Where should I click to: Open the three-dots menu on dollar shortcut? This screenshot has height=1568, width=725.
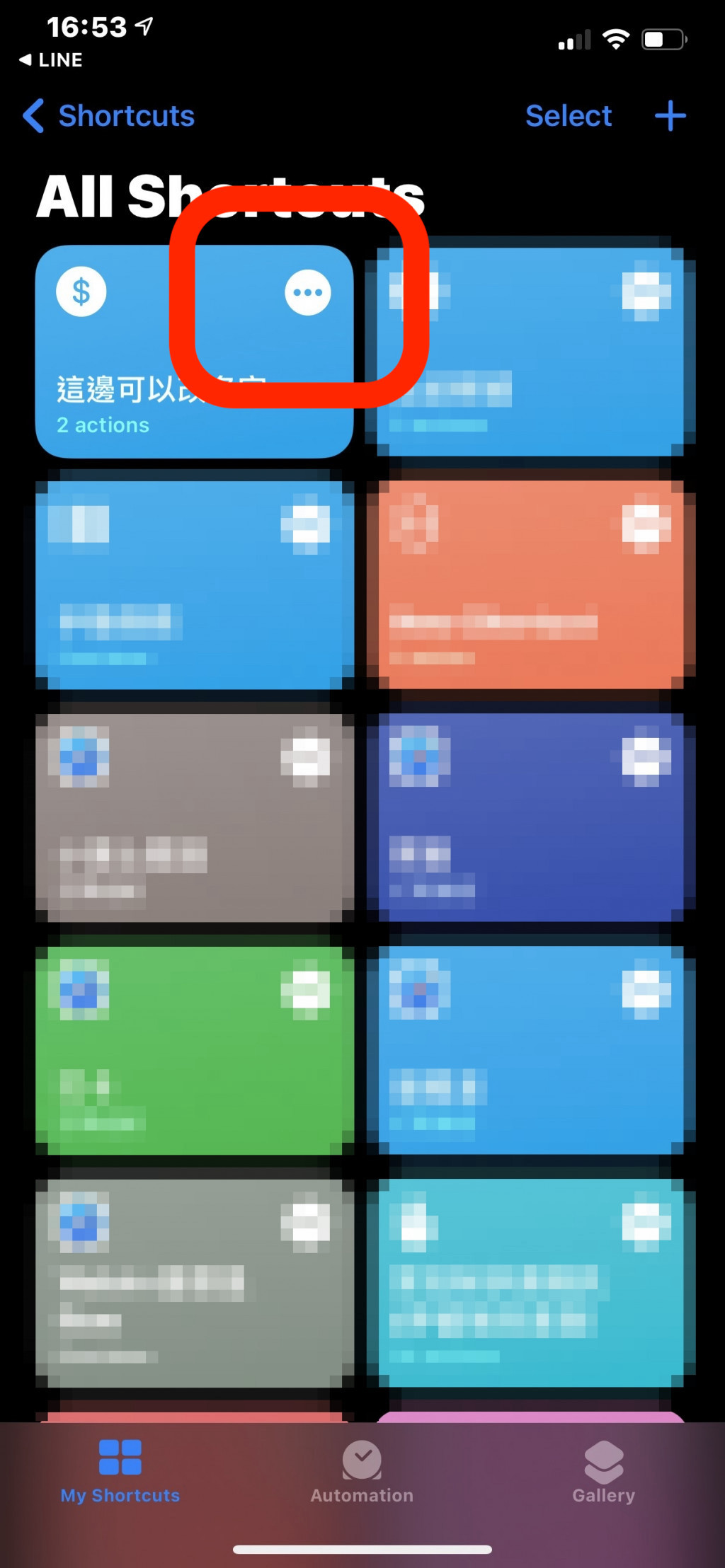pos(307,292)
